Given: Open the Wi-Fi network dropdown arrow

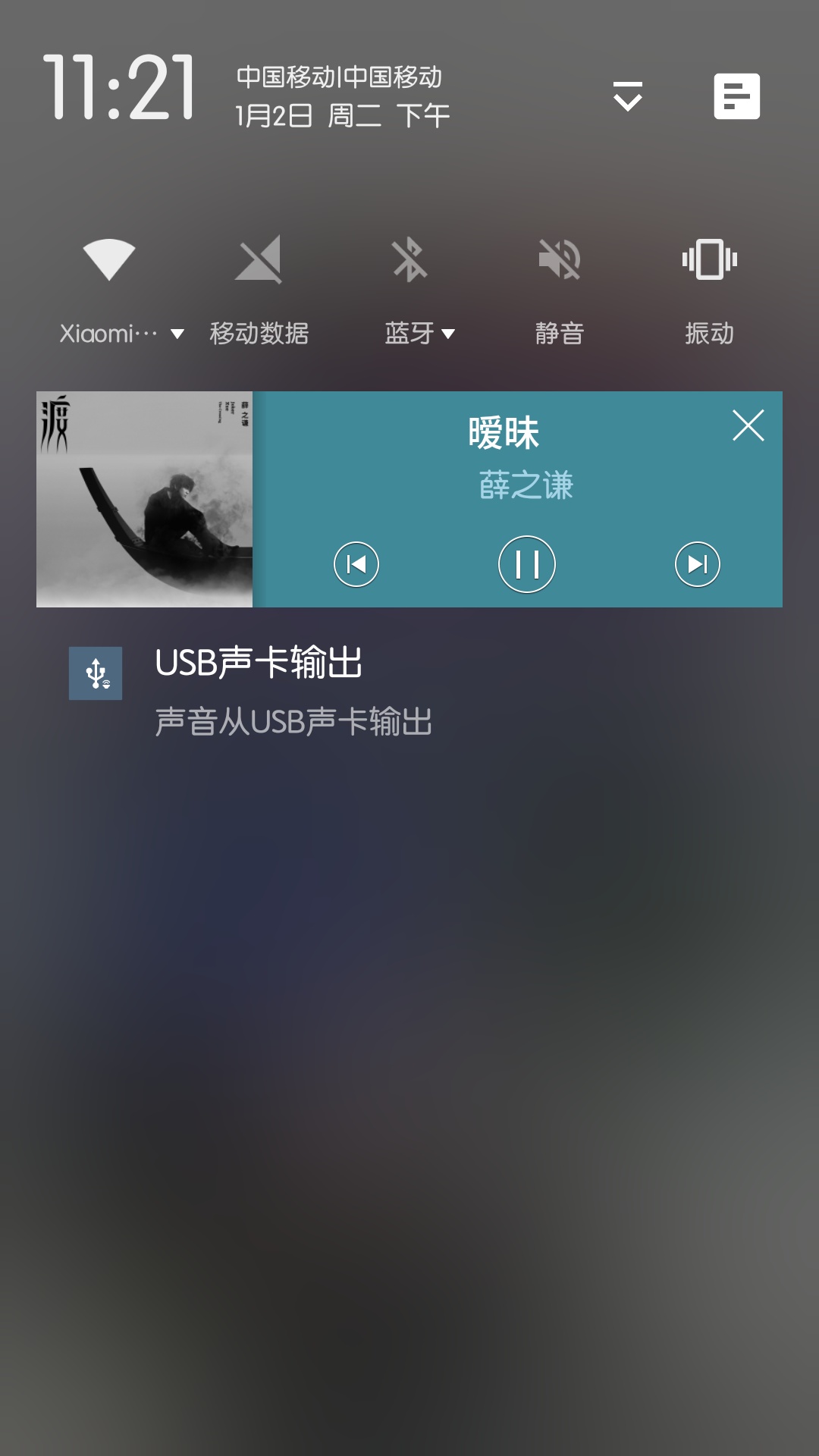Looking at the screenshot, I should [x=177, y=334].
